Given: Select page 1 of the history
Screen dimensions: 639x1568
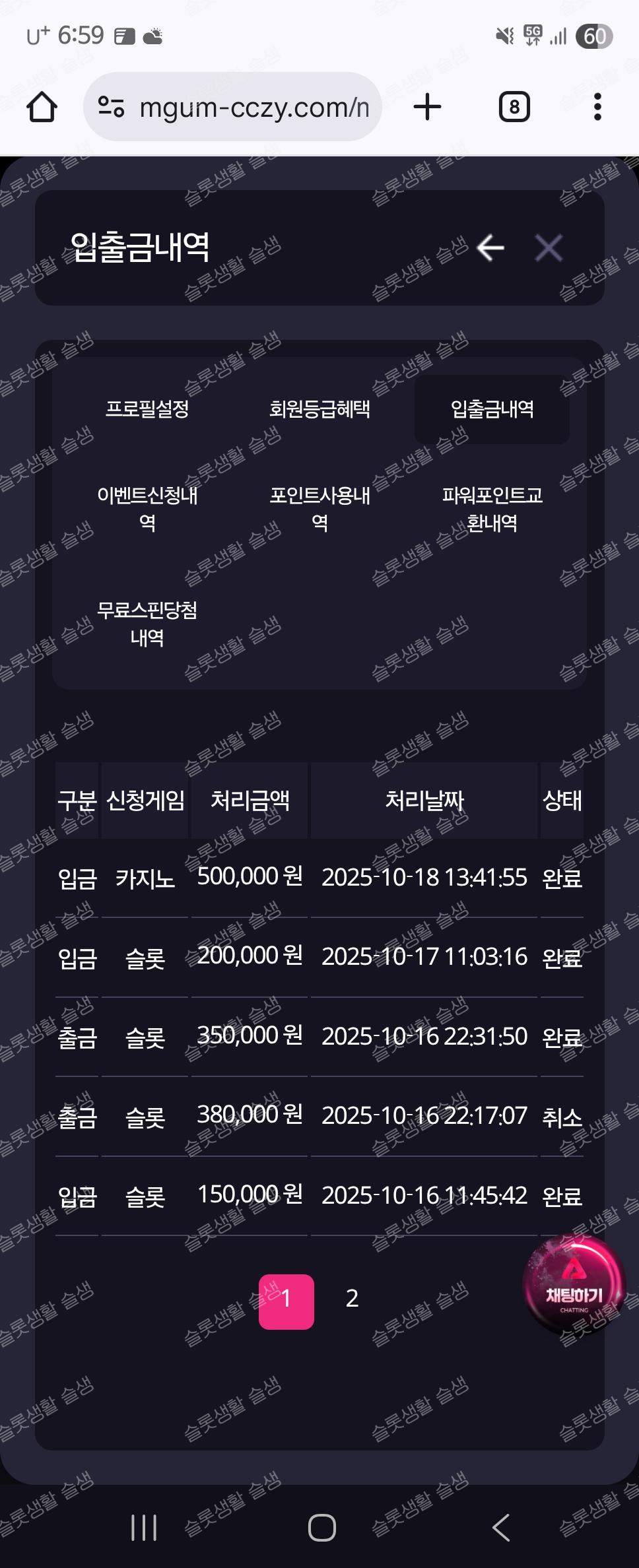Looking at the screenshot, I should [286, 1298].
